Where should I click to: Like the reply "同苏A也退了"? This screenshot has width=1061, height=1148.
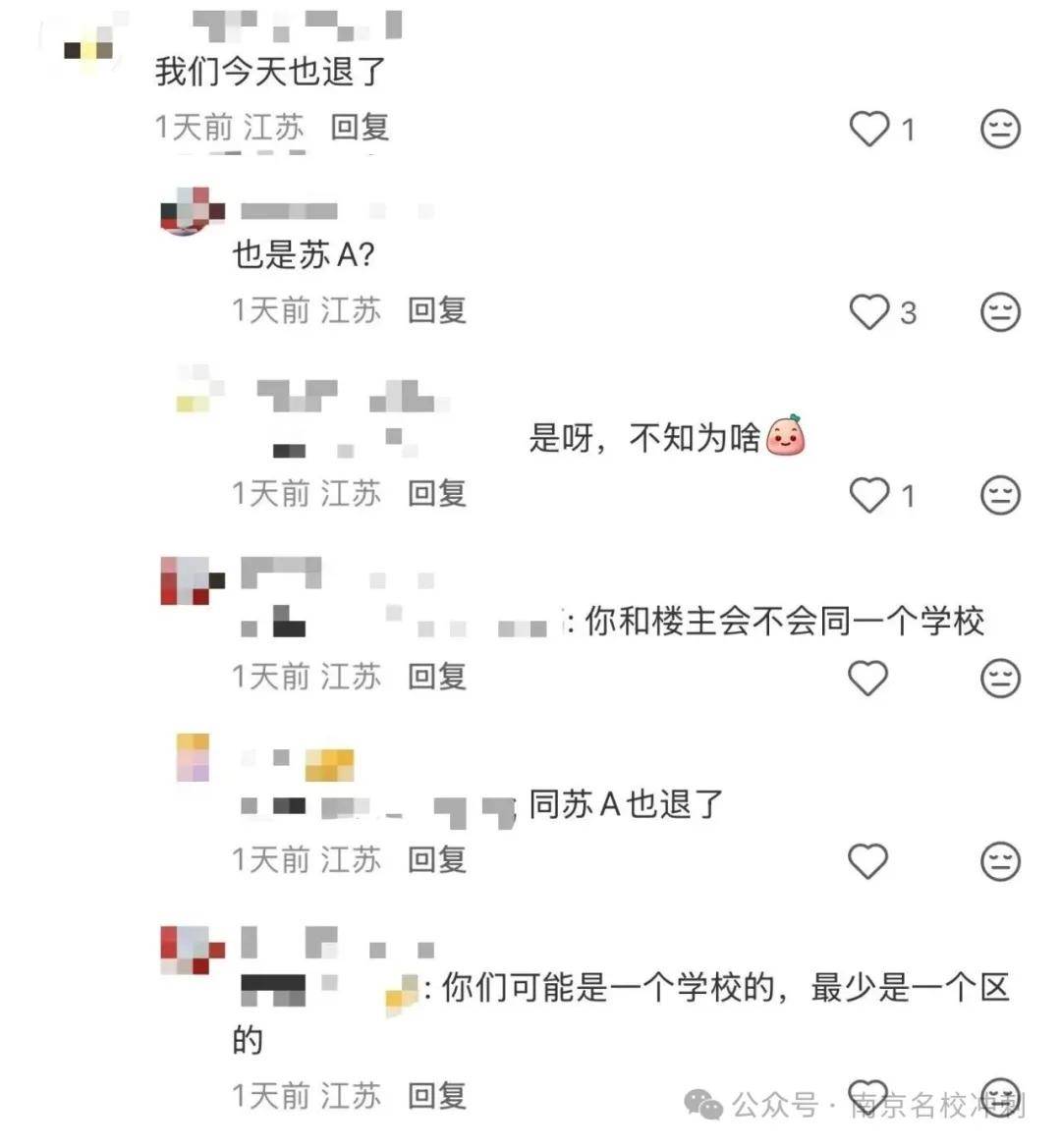click(868, 861)
